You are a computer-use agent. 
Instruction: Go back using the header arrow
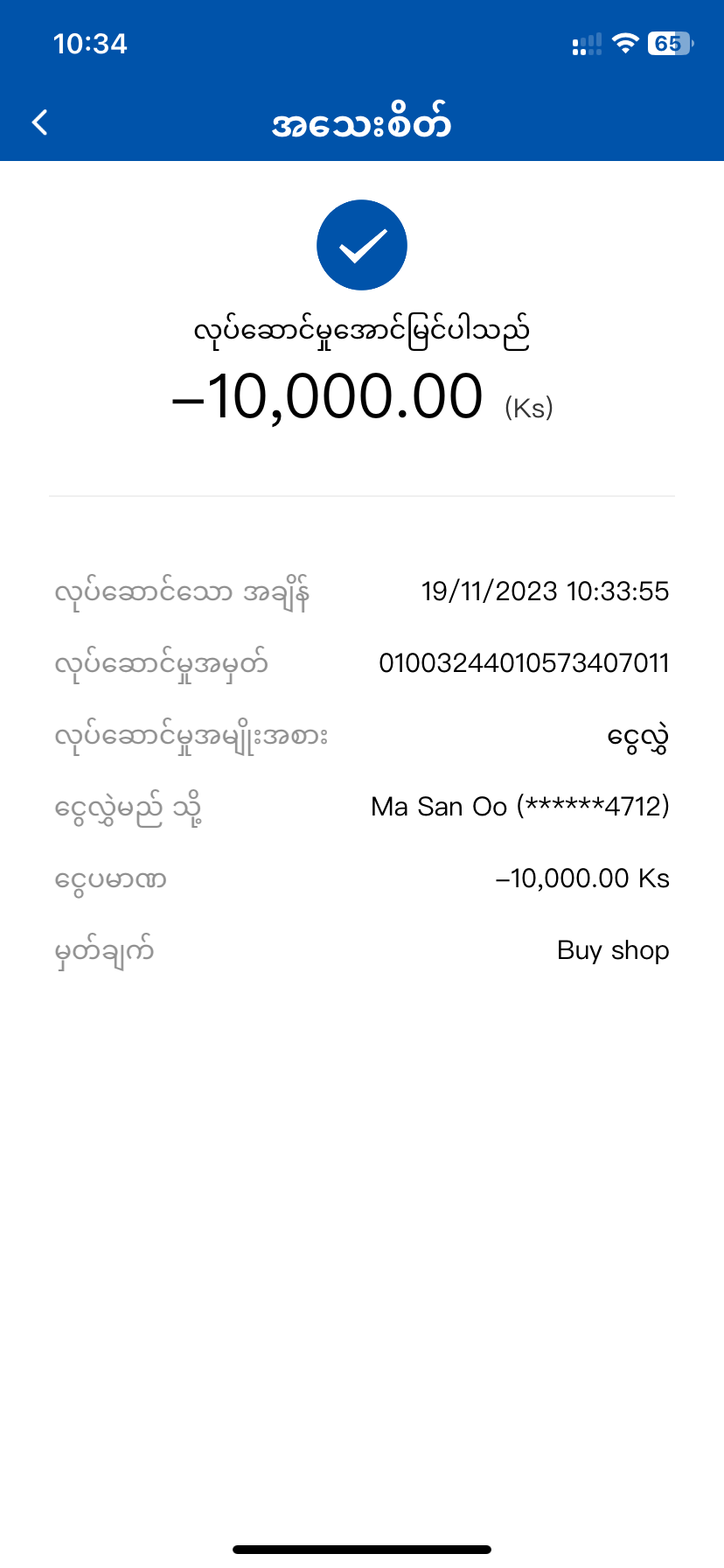[40, 122]
